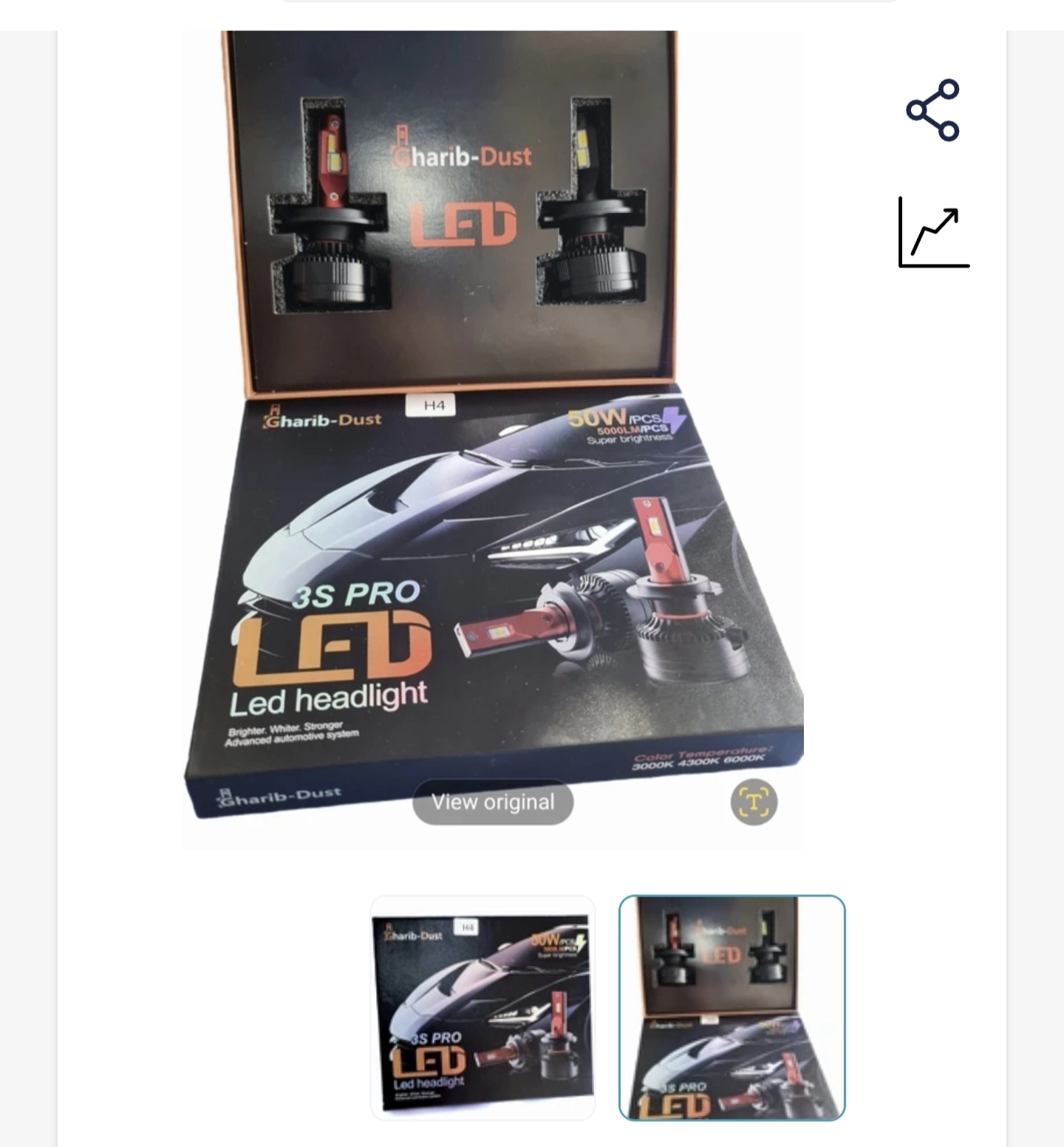The width and height of the screenshot is (1064, 1147).
Task: Select the second open-box thumbnail
Action: pos(731,1007)
